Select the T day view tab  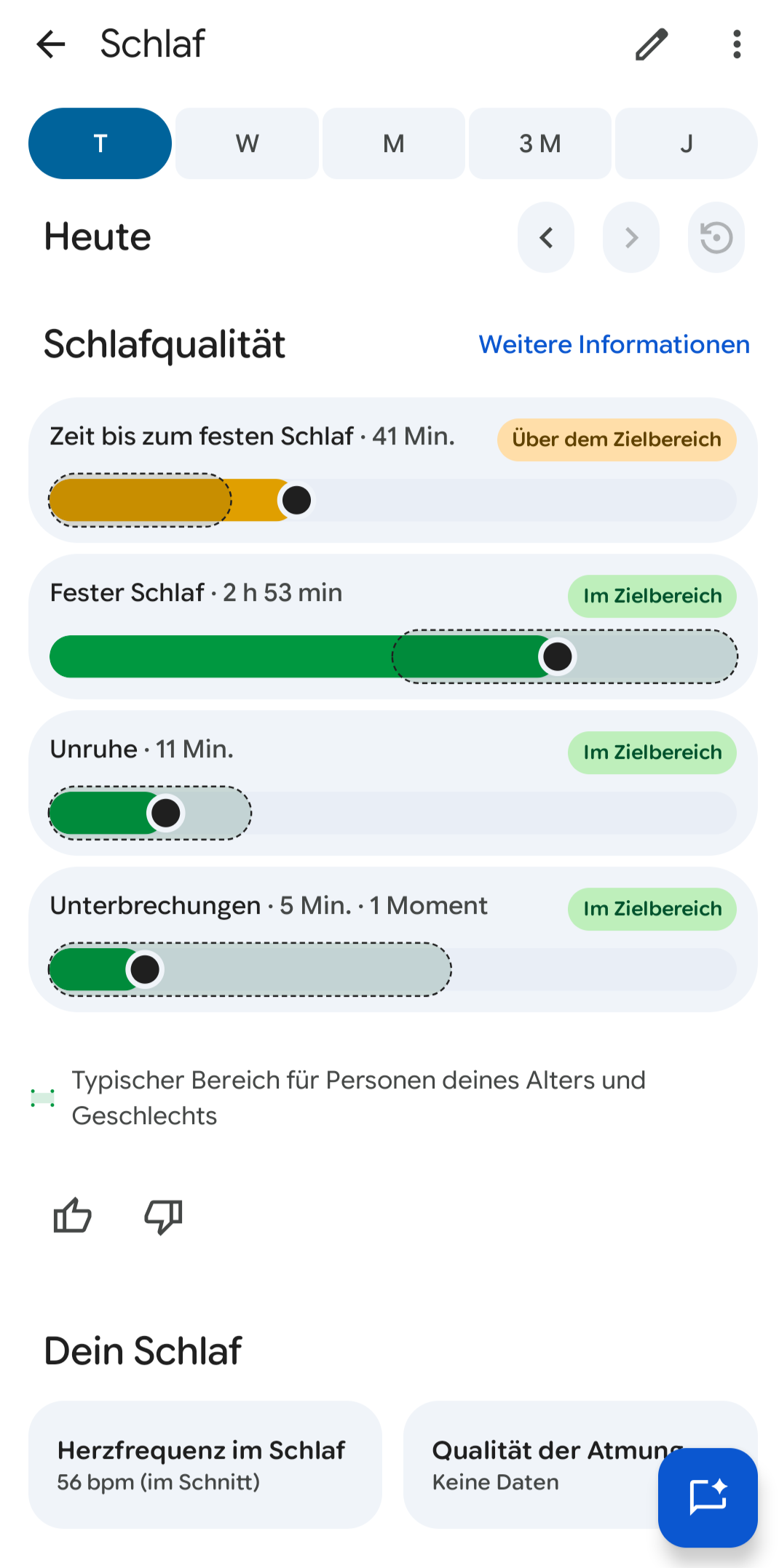click(100, 143)
